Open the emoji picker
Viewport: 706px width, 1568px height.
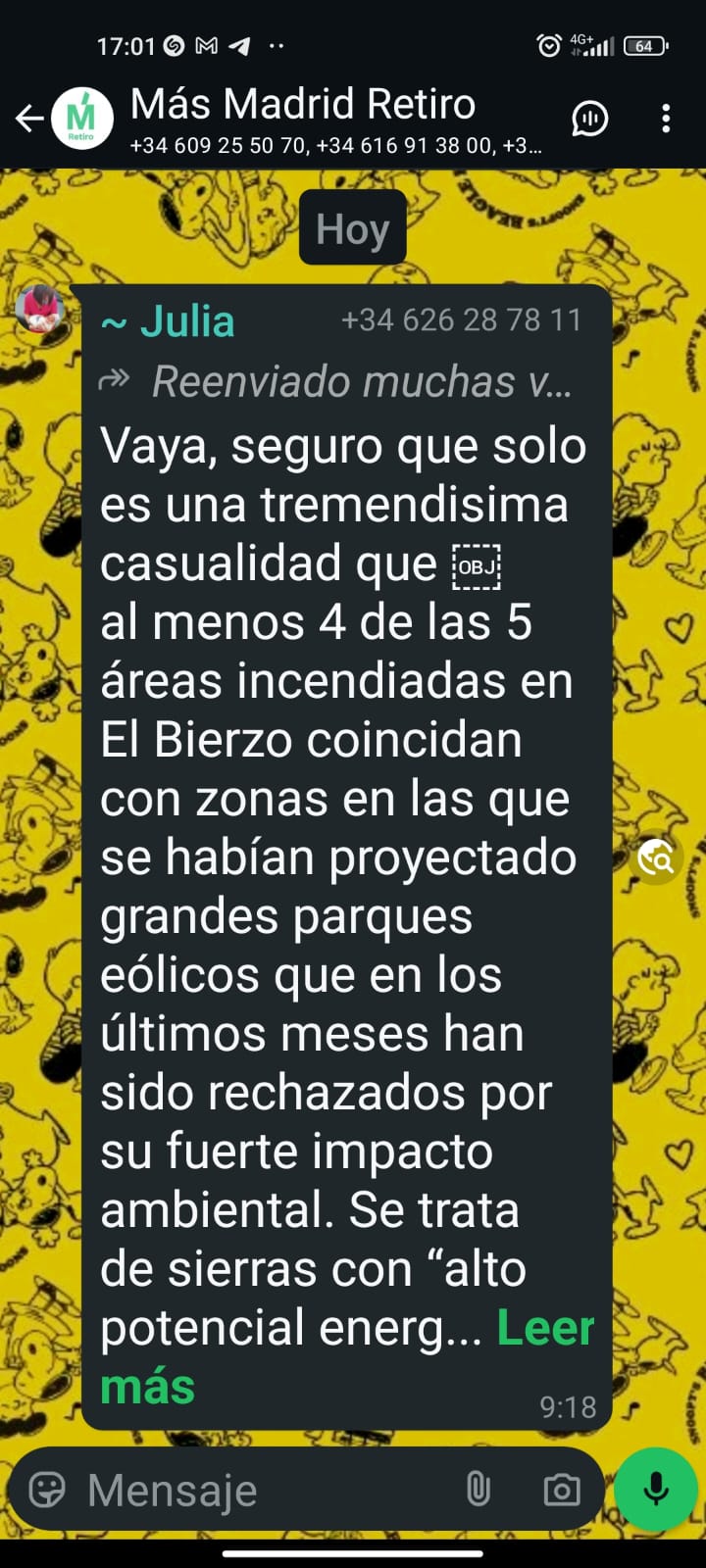pyautogui.click(x=48, y=1490)
